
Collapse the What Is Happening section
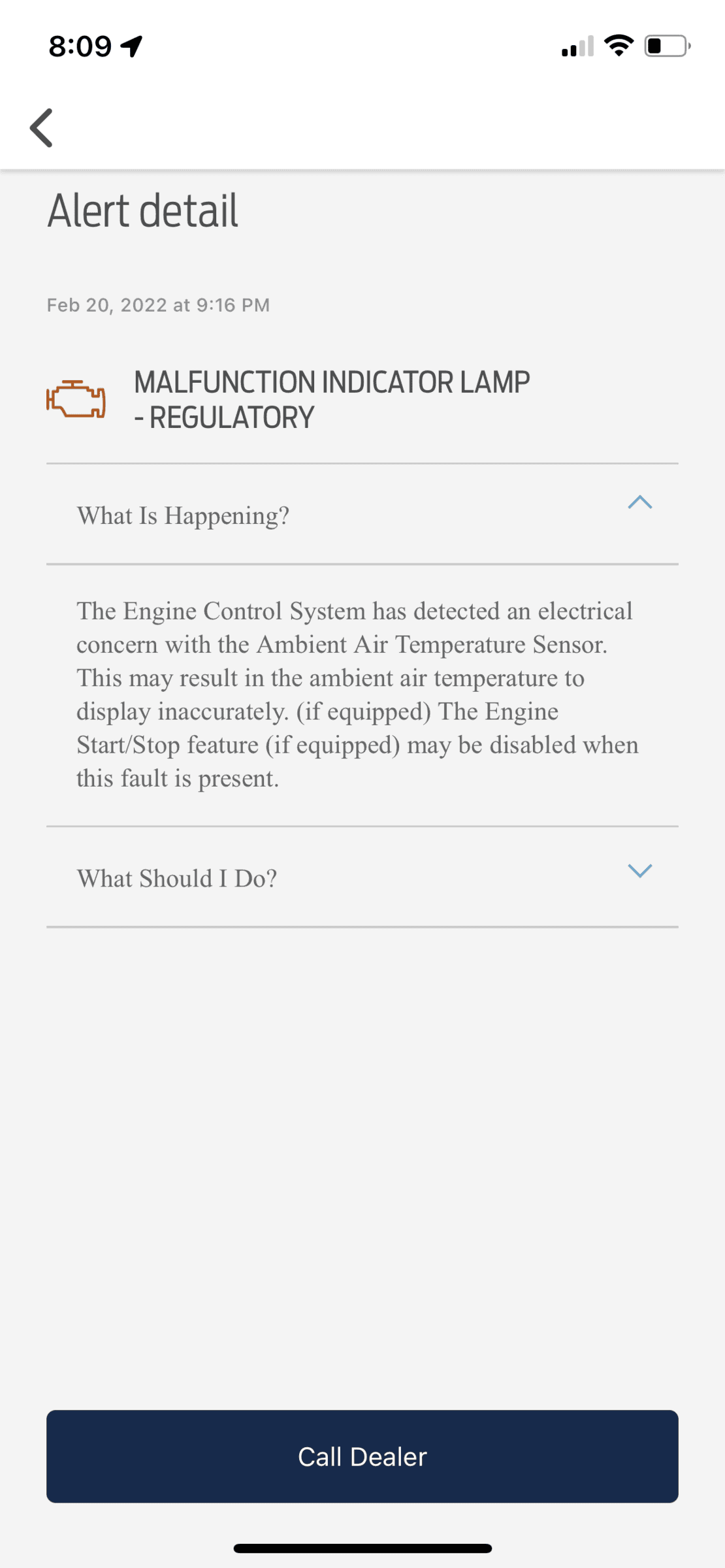[362, 514]
